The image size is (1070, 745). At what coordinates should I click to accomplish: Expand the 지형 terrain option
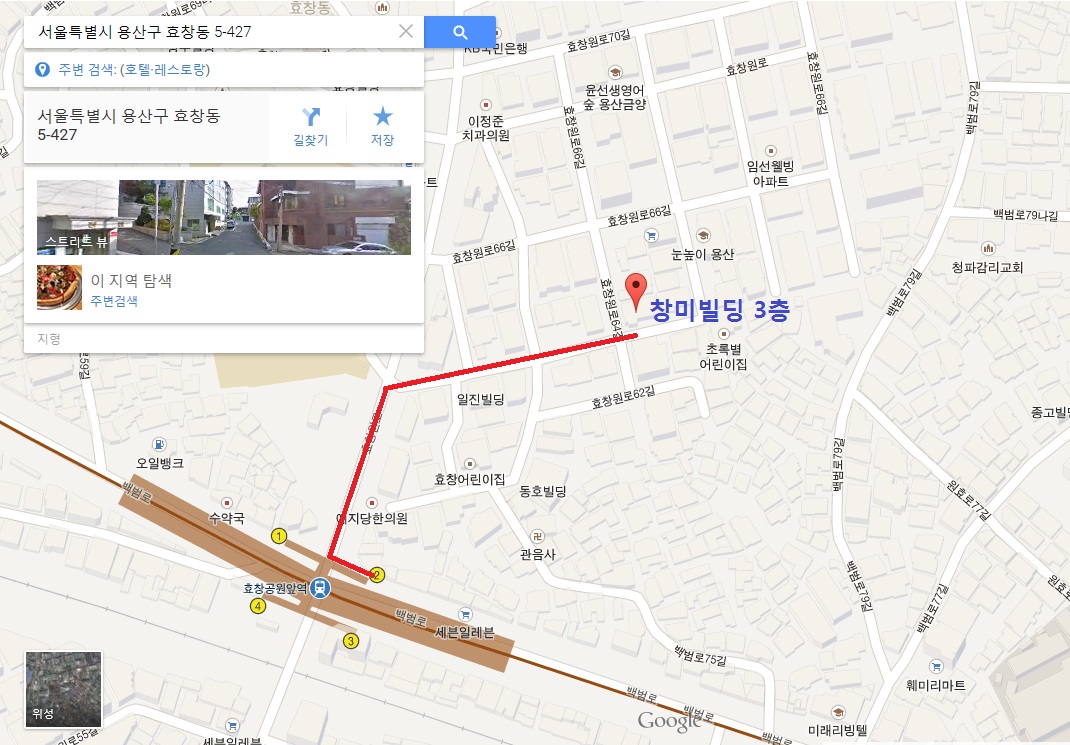tap(49, 339)
